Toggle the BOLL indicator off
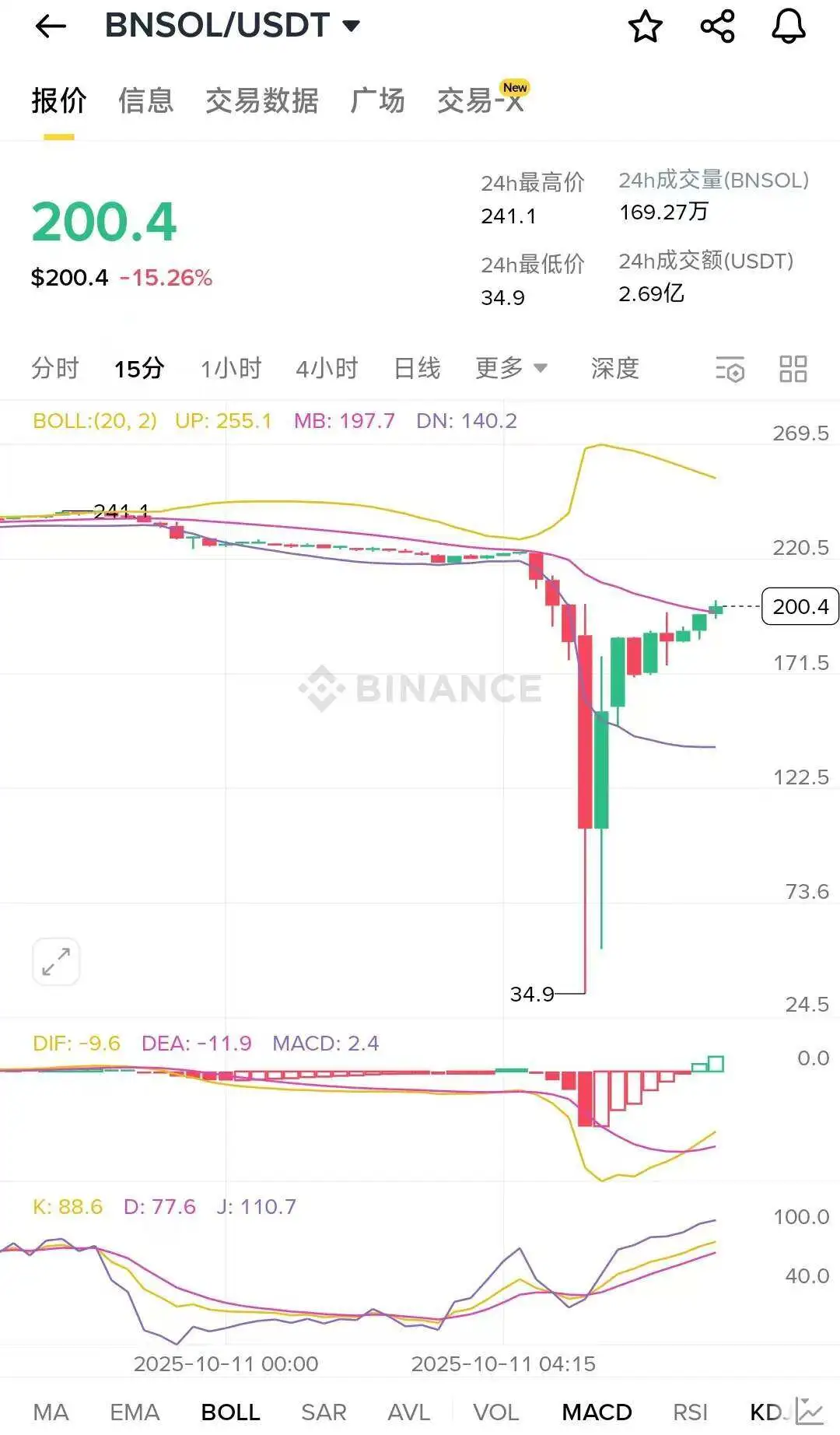The width and height of the screenshot is (840, 1435). pos(229,1411)
